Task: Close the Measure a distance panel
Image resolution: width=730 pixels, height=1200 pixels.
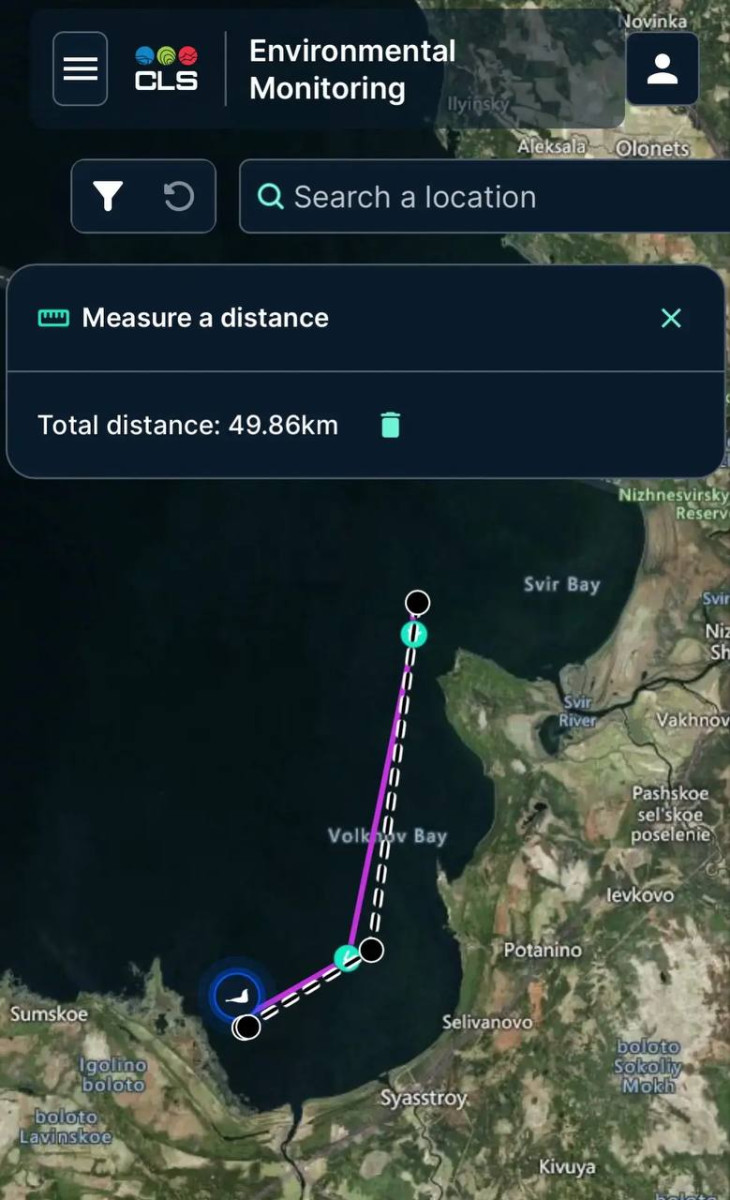Action: click(671, 318)
